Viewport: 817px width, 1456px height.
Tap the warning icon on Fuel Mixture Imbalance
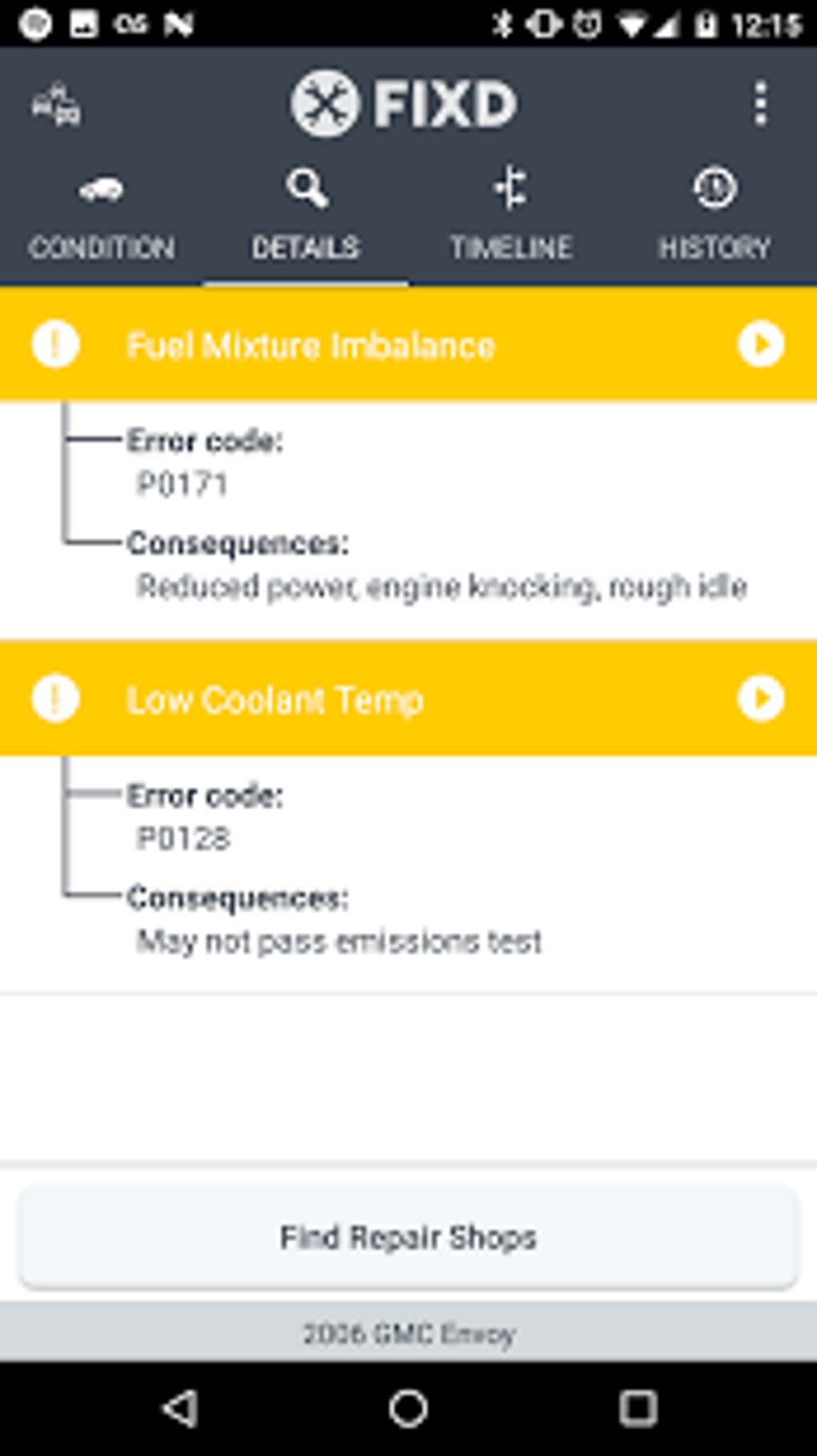[54, 345]
